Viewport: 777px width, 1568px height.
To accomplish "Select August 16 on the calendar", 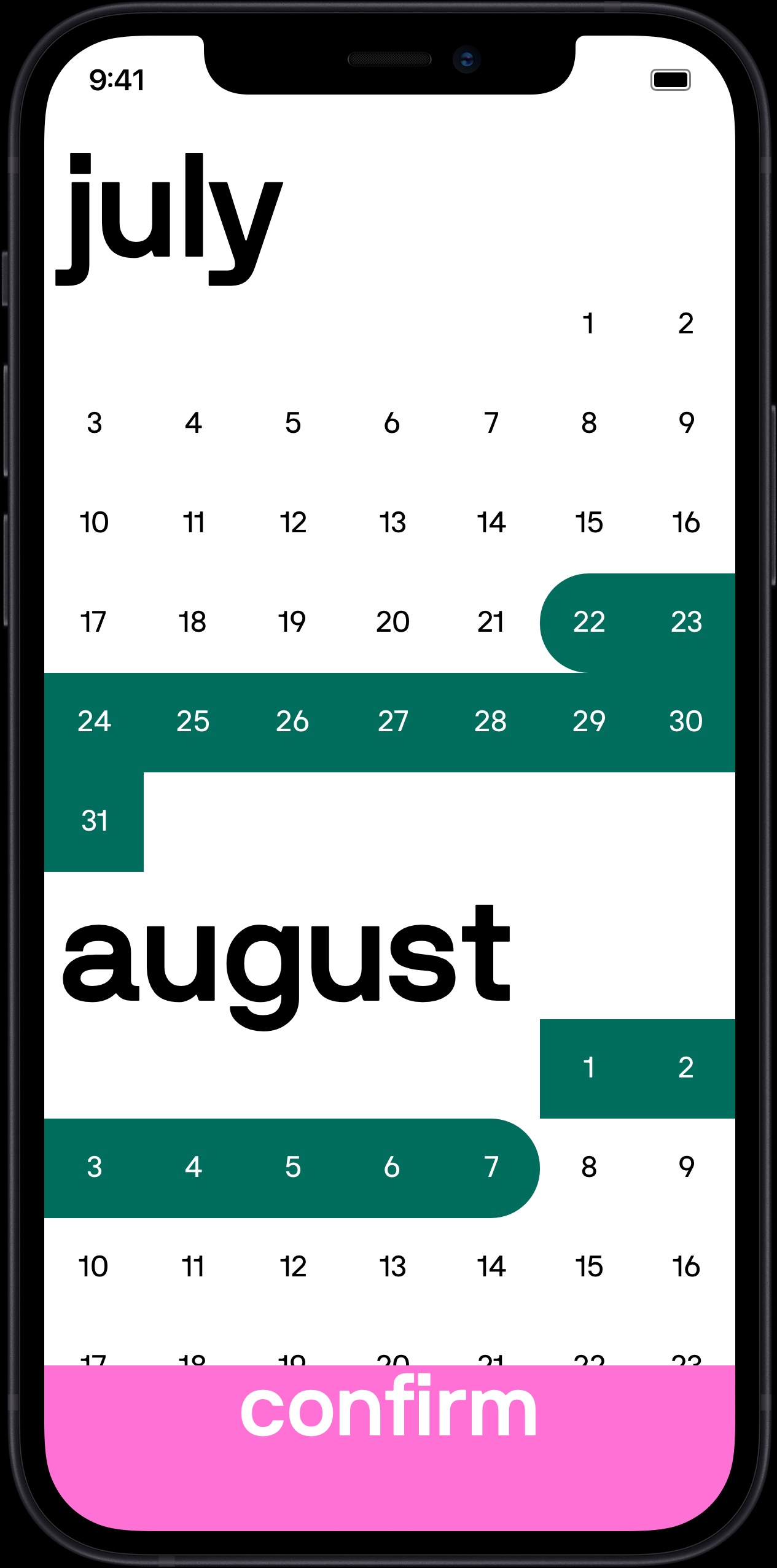I will (687, 1267).
